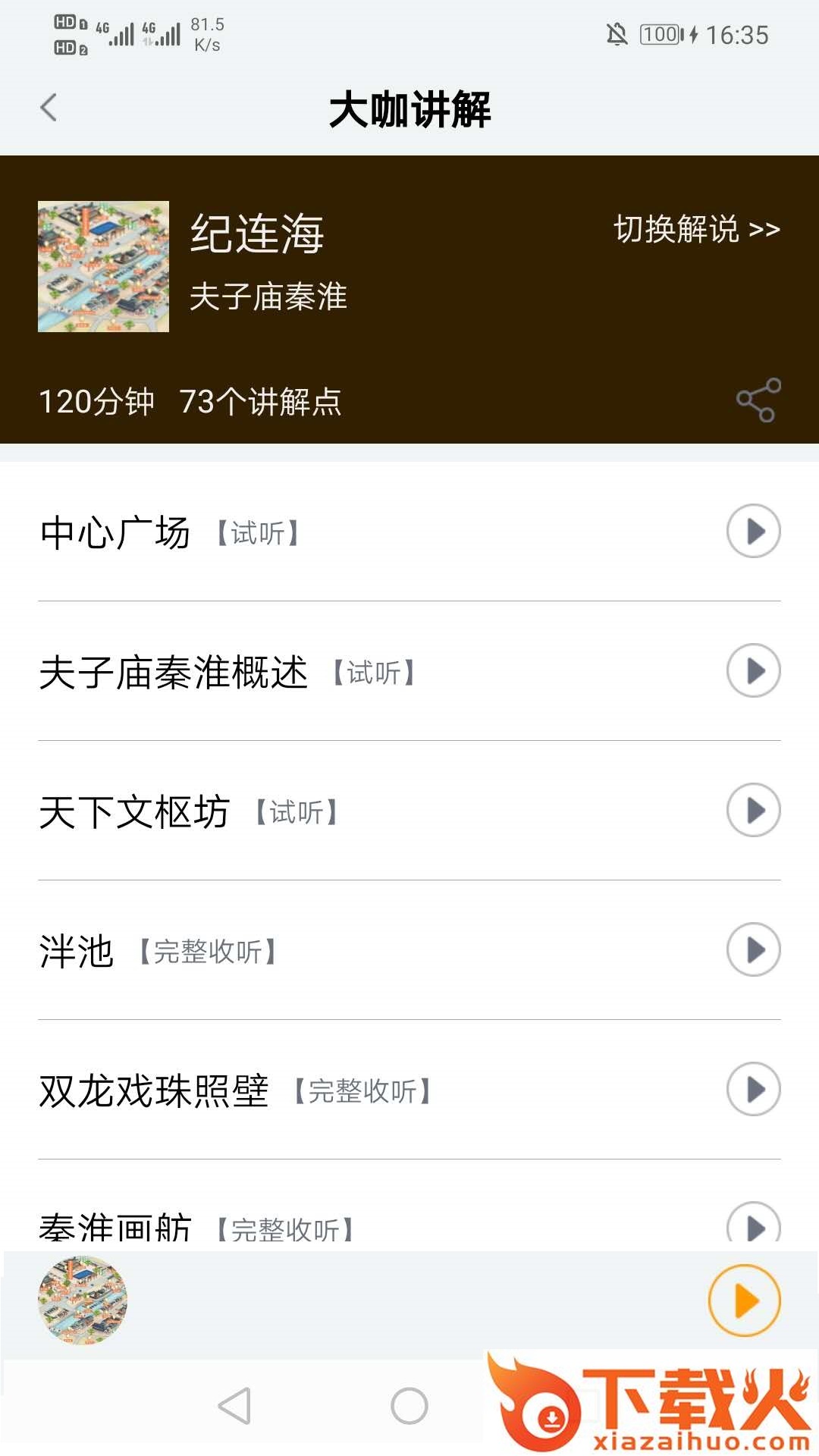Tap the system back button
This screenshot has width=819, height=1456.
pyautogui.click(x=234, y=1406)
